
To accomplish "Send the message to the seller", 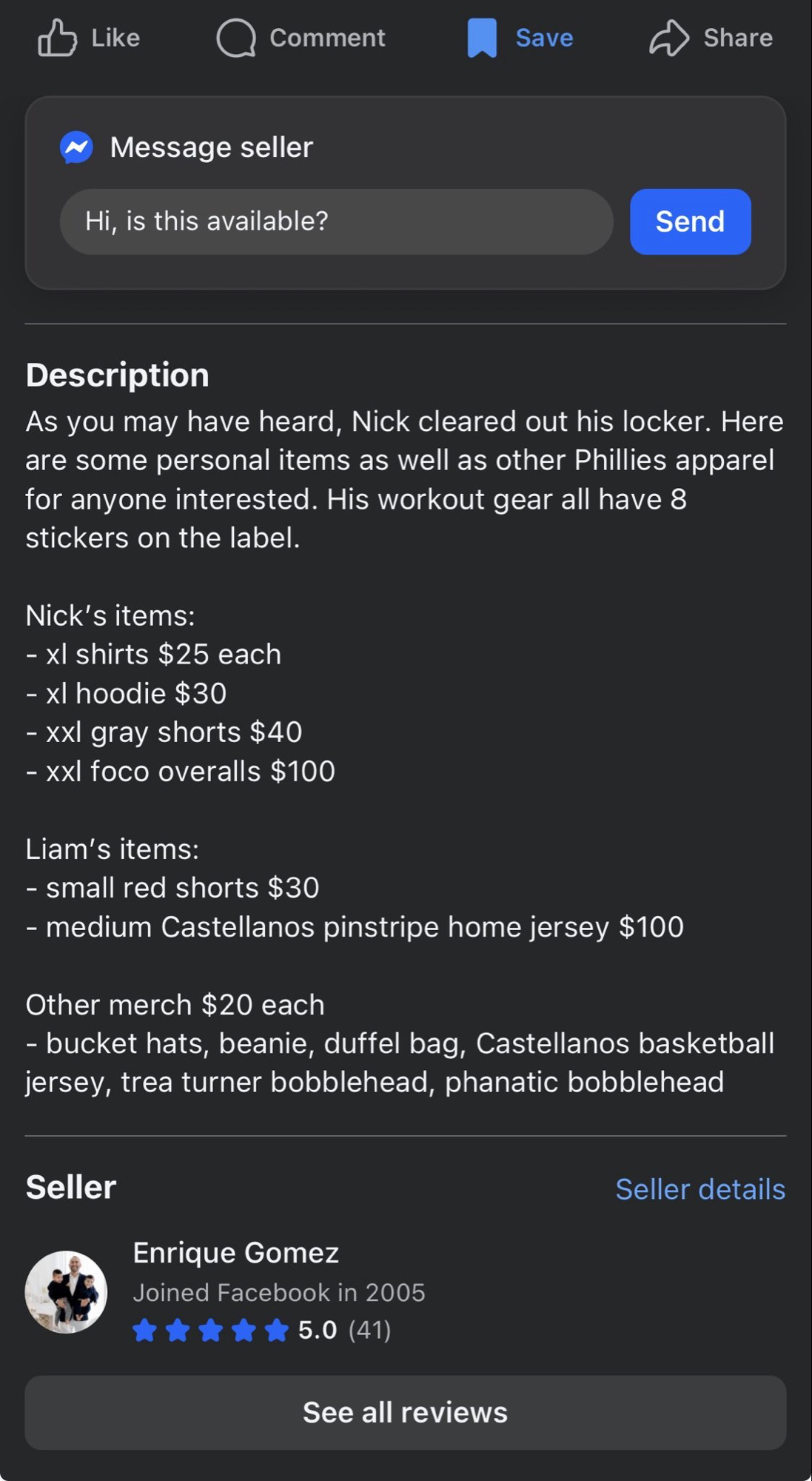I will point(690,221).
